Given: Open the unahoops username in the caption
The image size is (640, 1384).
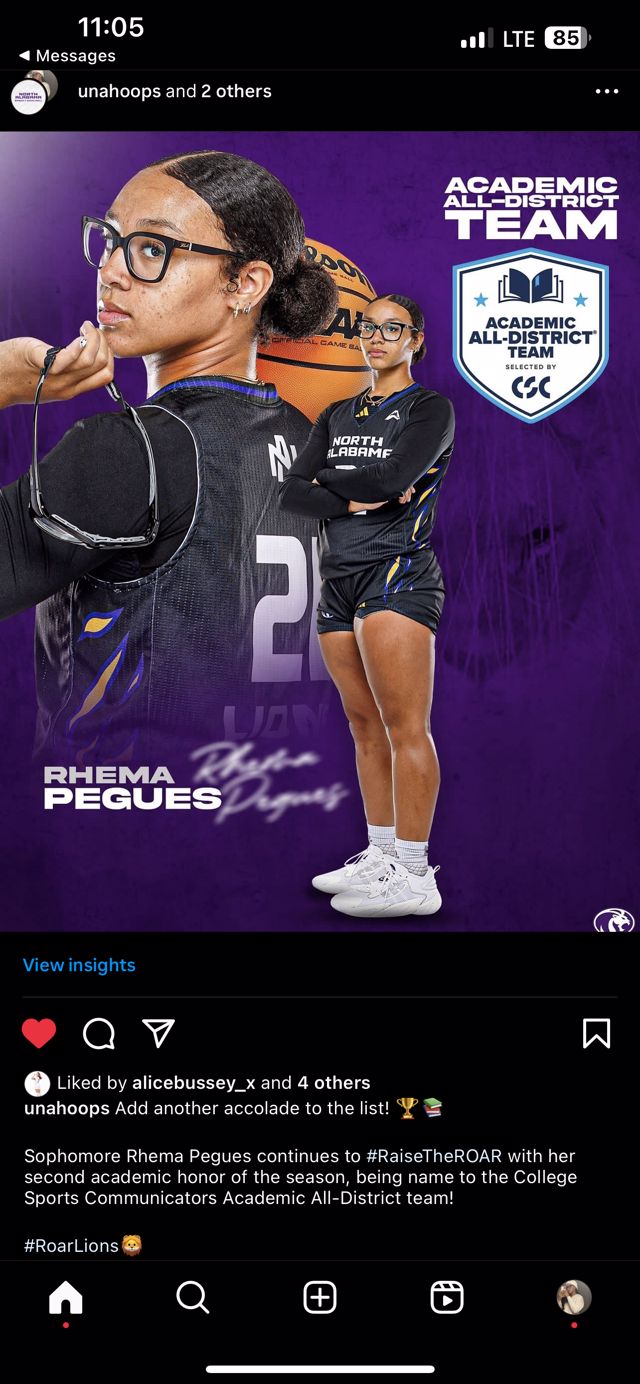Looking at the screenshot, I should [67, 1108].
